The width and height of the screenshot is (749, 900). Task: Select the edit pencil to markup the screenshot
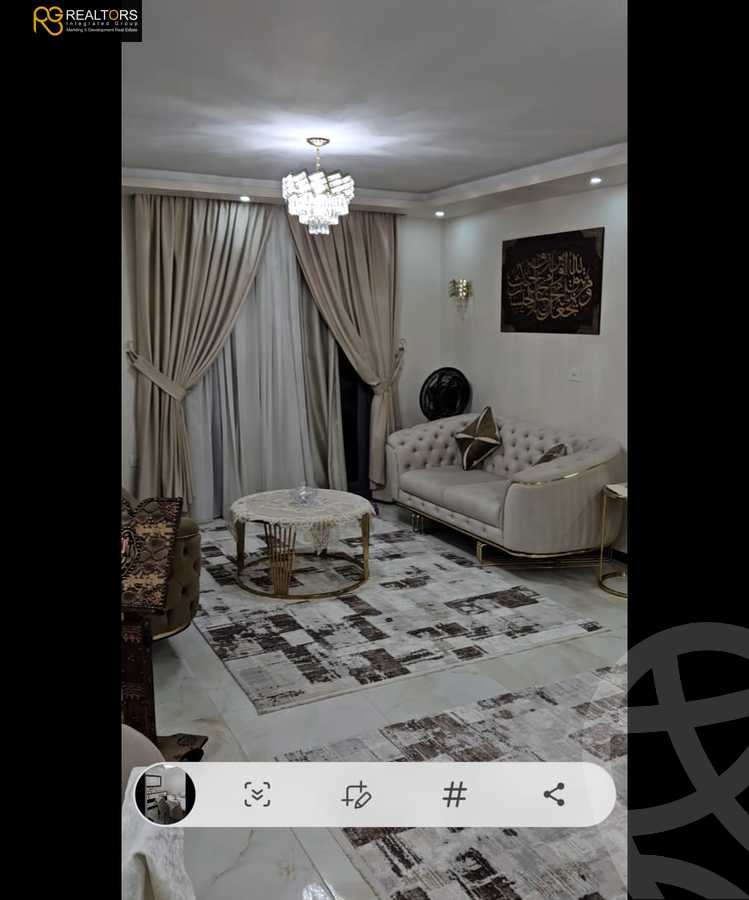[357, 796]
